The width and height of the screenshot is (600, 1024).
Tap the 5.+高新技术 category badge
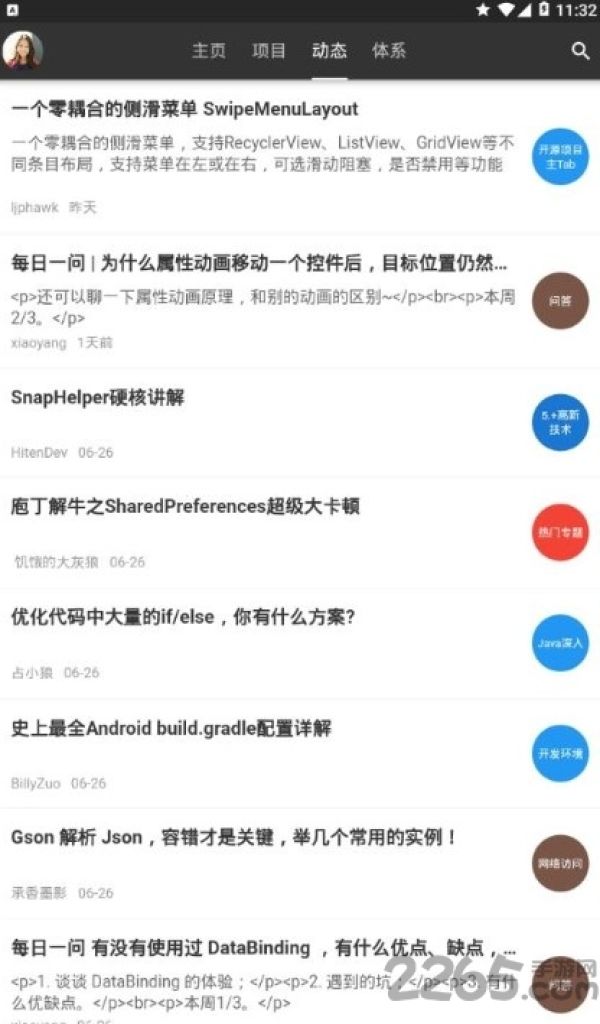point(560,423)
